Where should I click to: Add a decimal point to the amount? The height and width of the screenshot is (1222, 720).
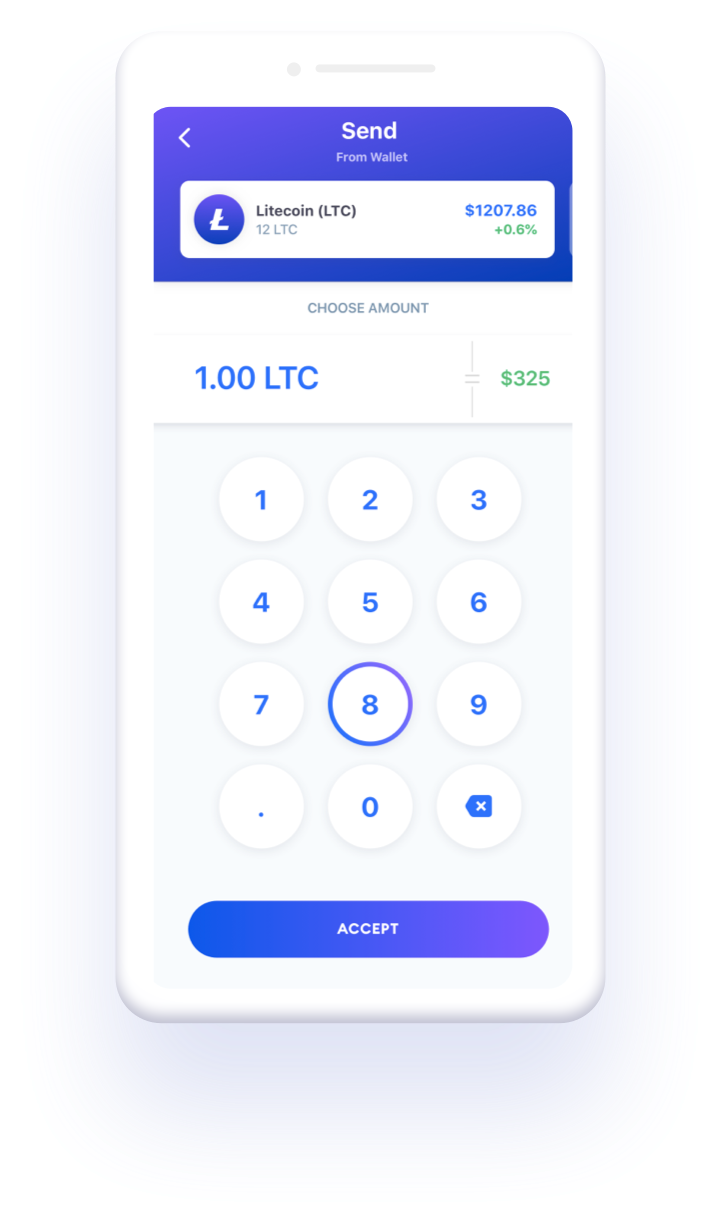(261, 806)
